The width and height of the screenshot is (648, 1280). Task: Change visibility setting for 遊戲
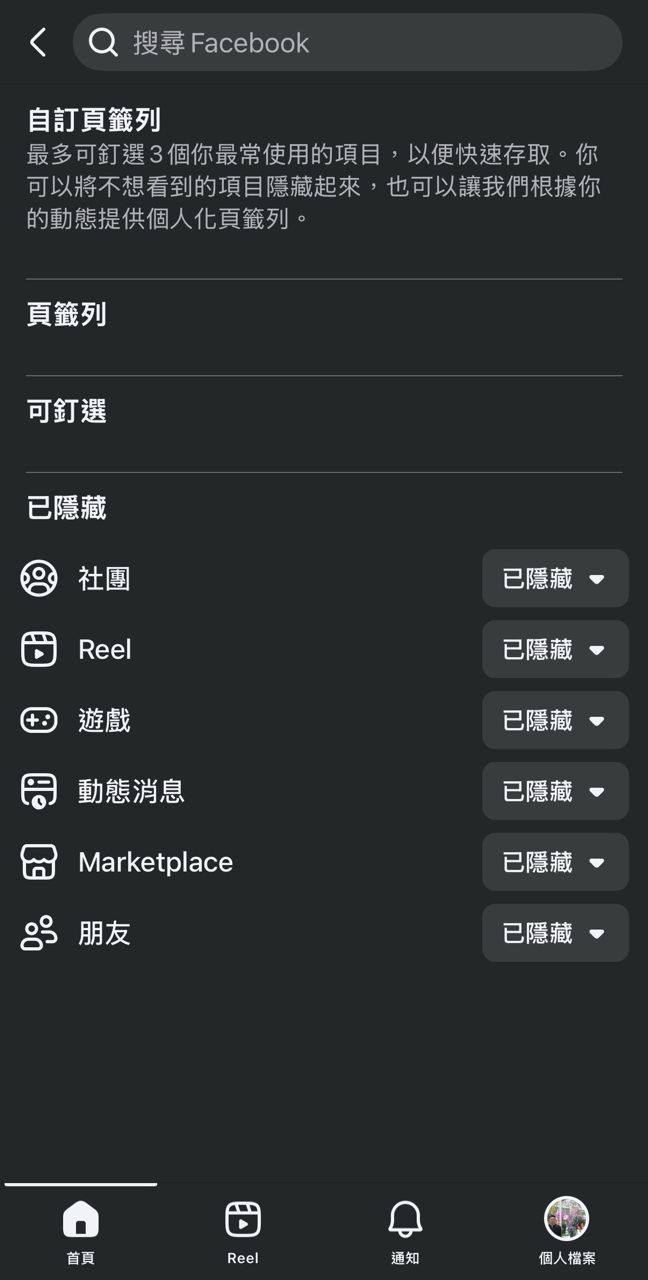point(555,721)
